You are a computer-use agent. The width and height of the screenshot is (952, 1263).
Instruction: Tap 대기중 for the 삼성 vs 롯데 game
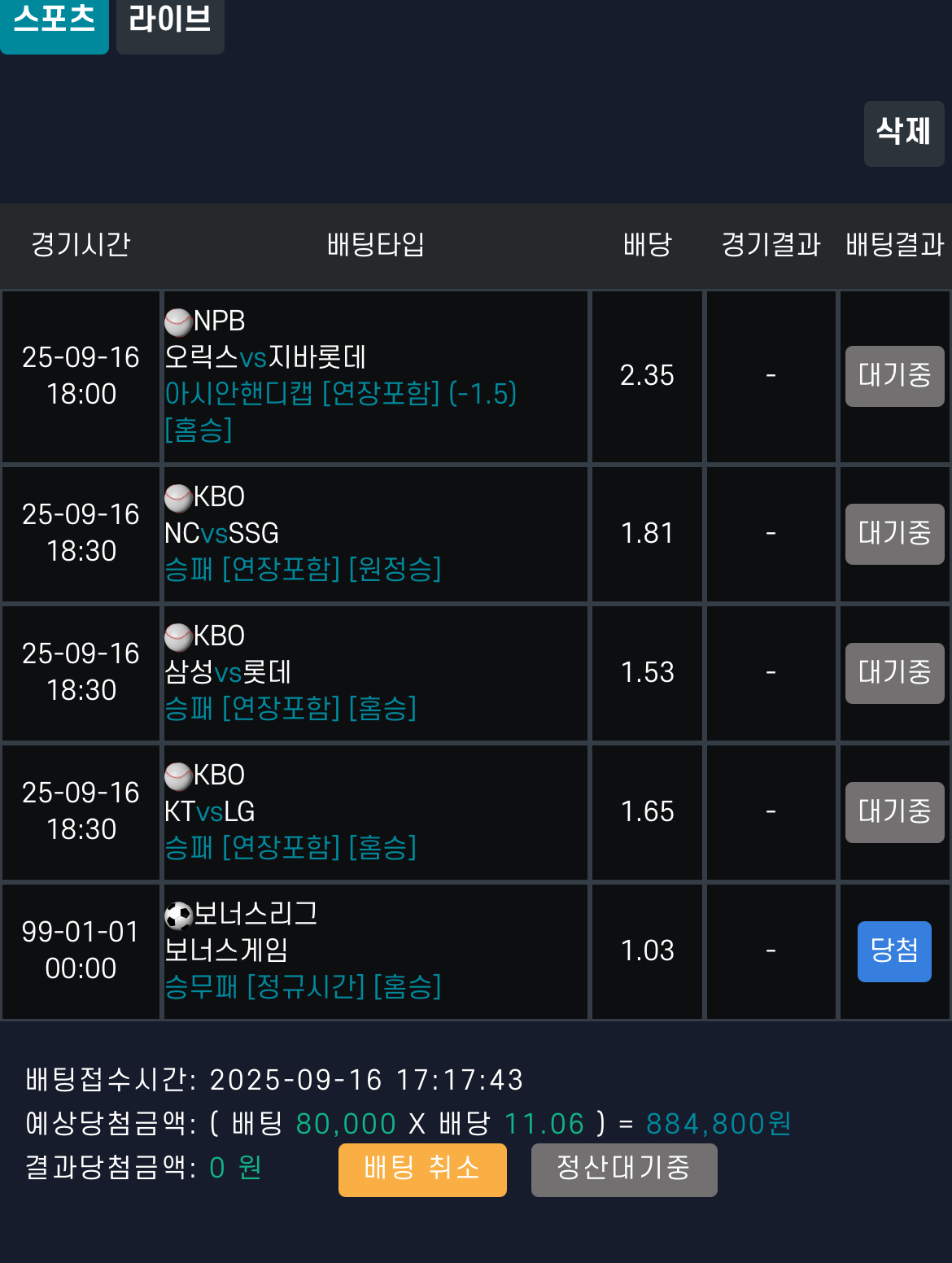tap(894, 673)
